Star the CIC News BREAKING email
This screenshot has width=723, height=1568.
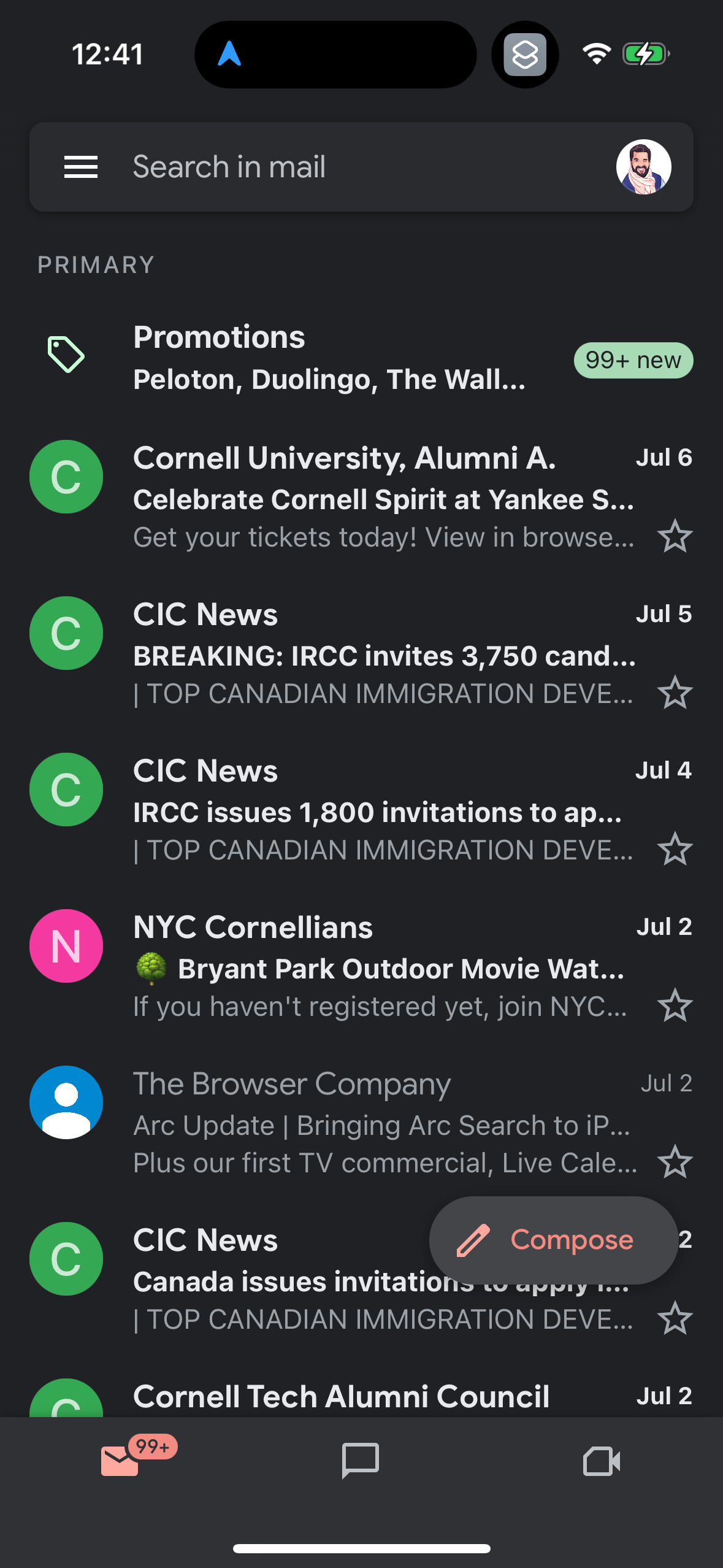[673, 693]
